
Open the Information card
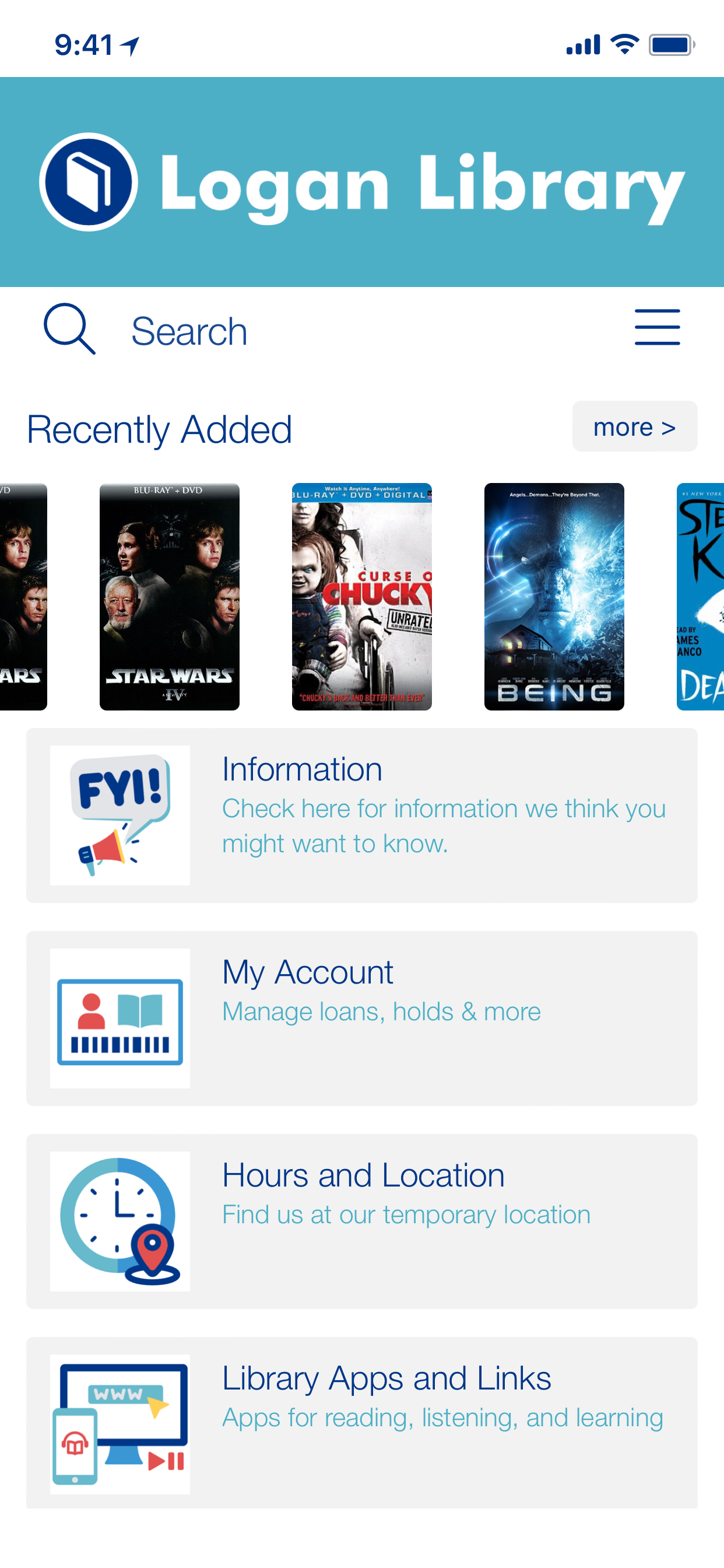361,815
